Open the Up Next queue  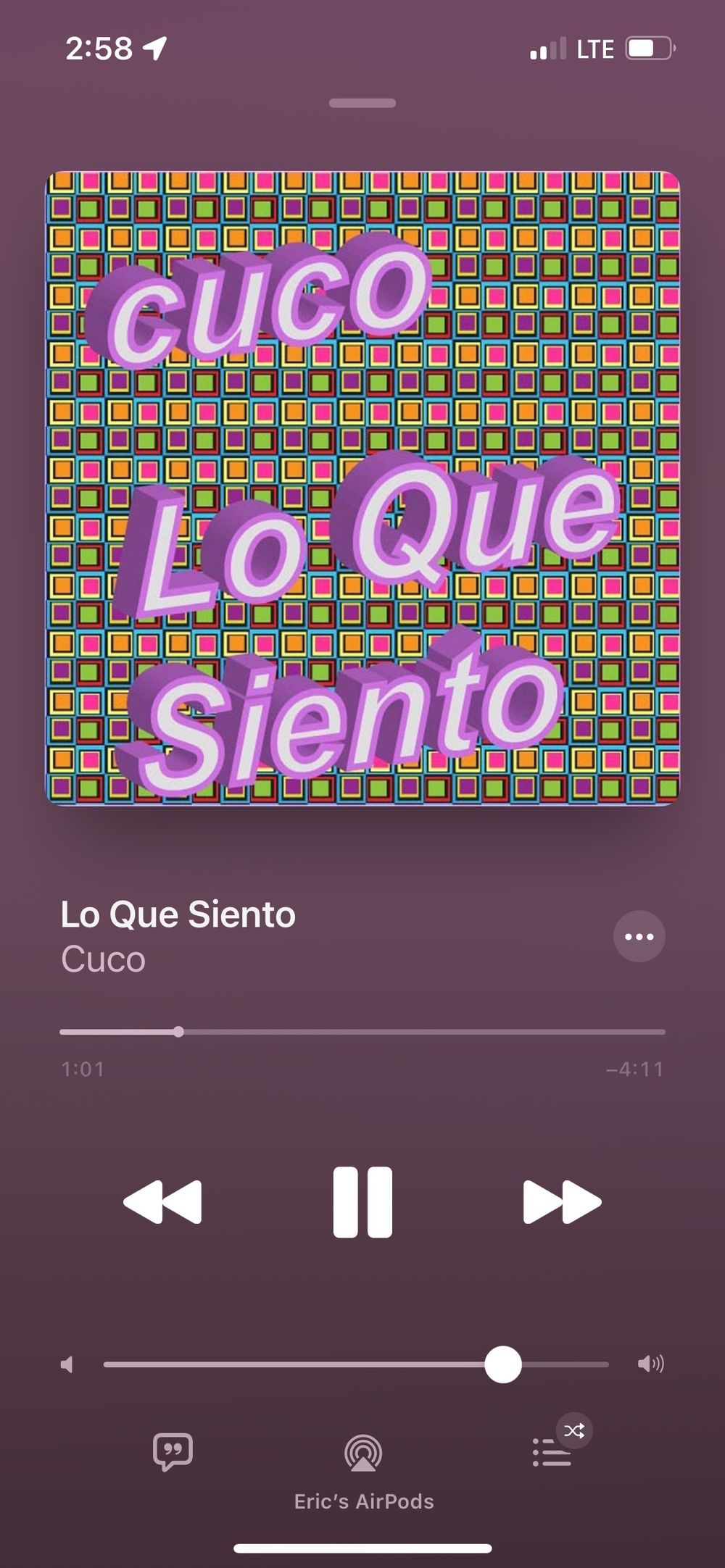click(x=552, y=1452)
